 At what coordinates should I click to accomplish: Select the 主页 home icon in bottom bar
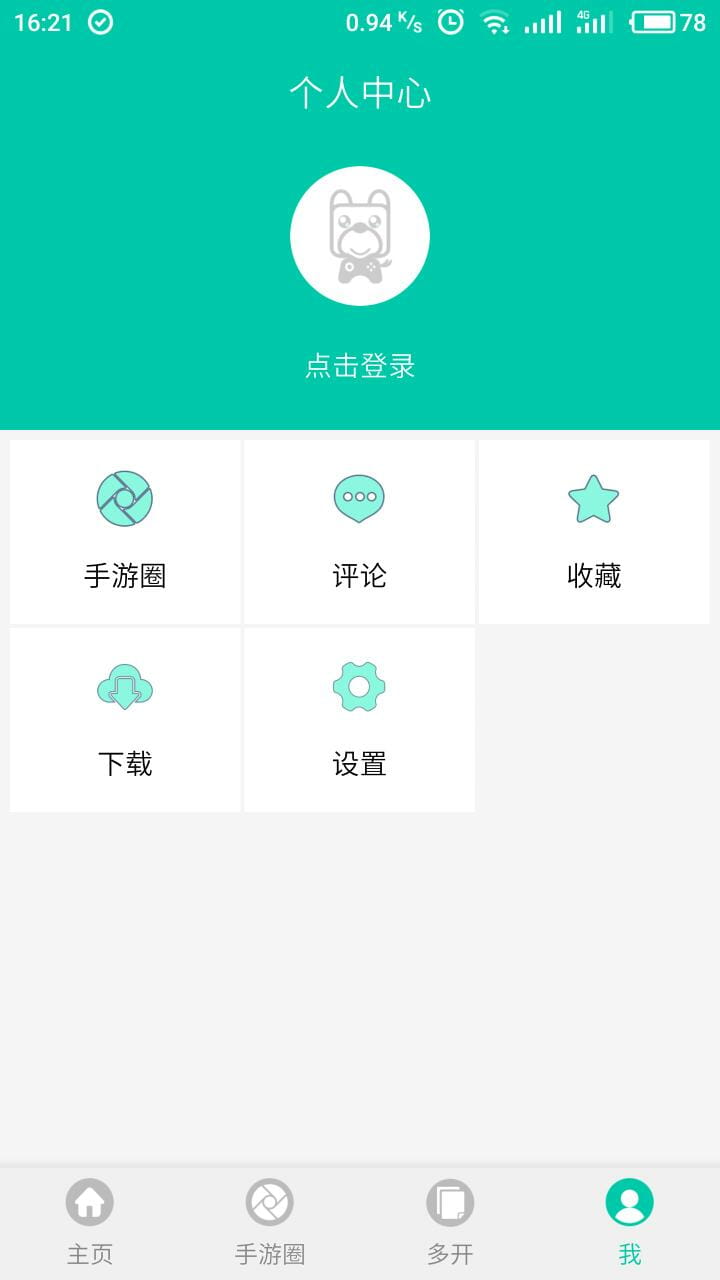[89, 1202]
